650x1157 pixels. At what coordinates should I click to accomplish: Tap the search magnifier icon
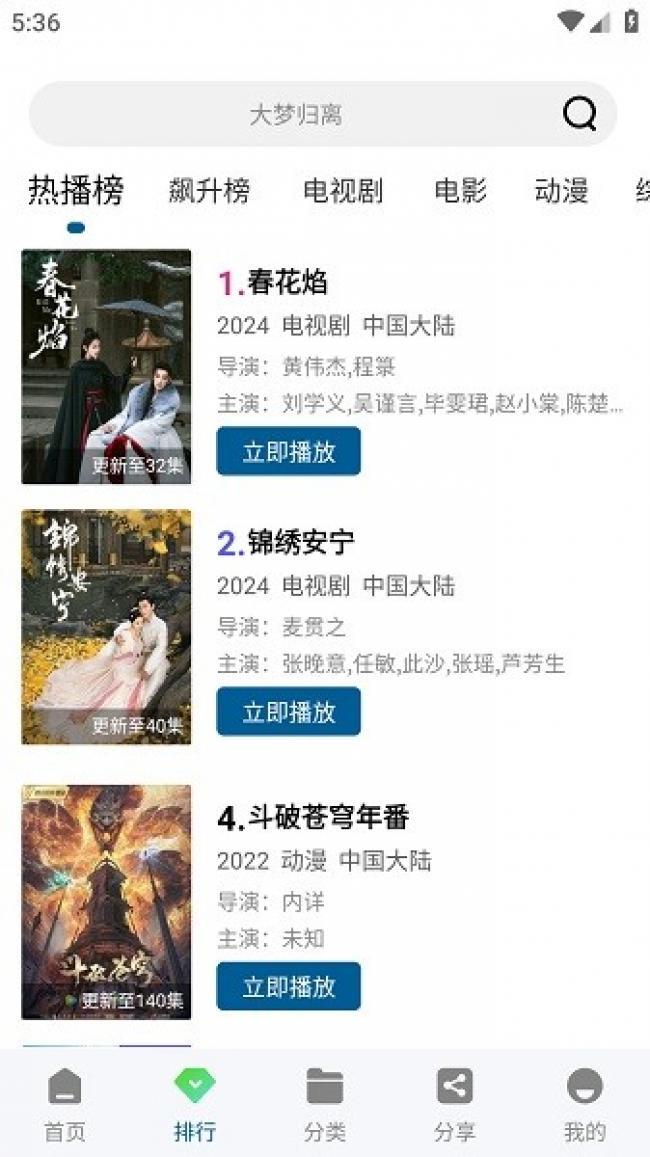(x=579, y=114)
